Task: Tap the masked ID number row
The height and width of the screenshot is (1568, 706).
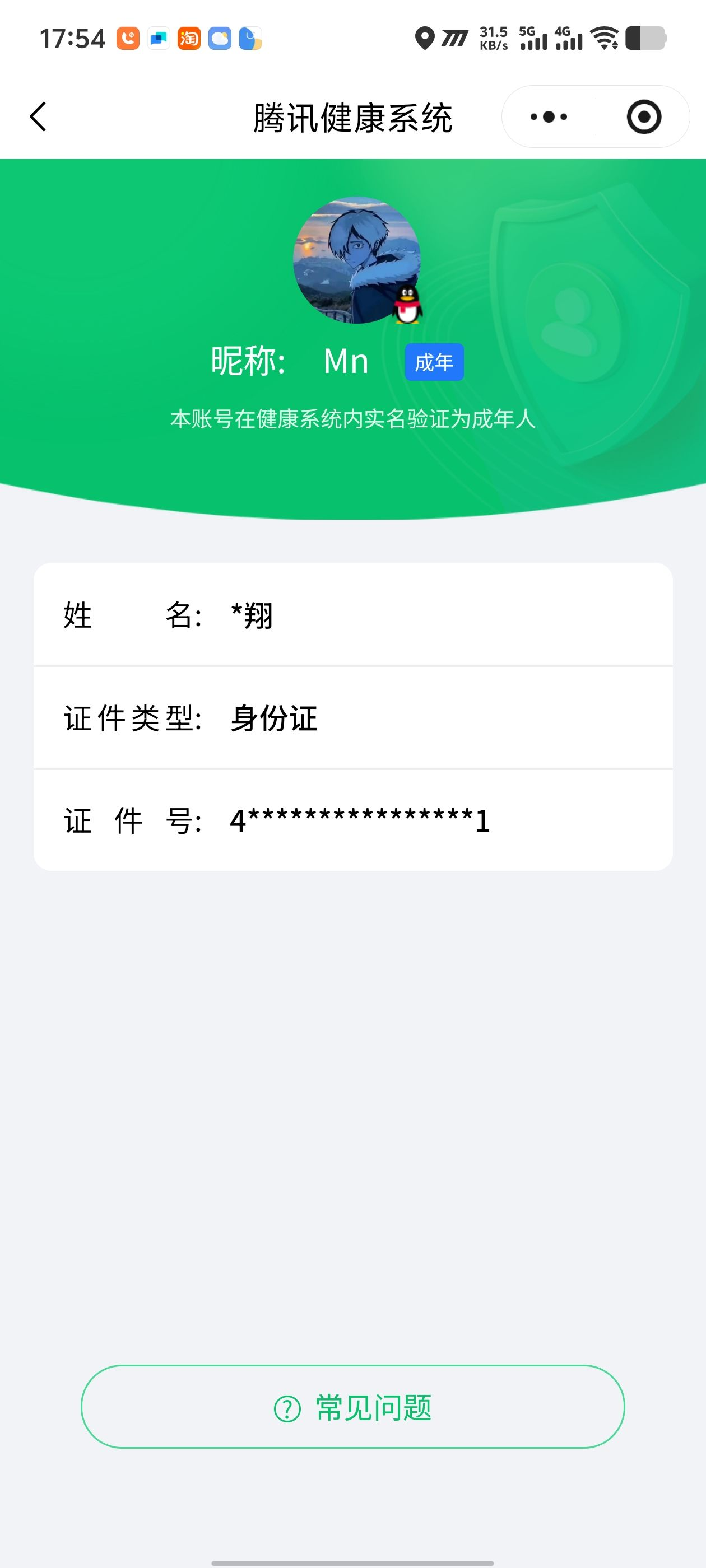Action: (352, 820)
